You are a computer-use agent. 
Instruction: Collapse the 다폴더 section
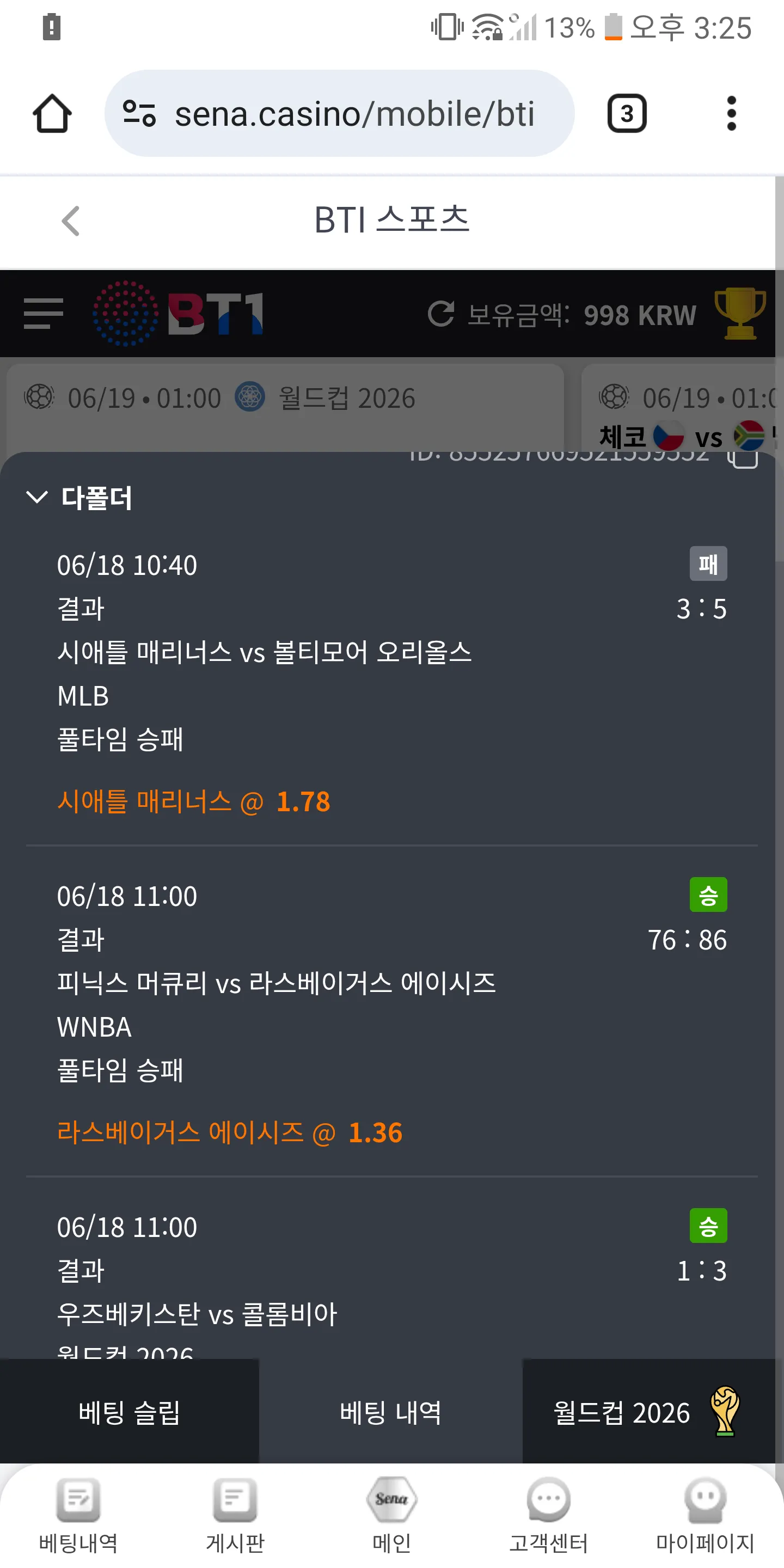[79, 498]
